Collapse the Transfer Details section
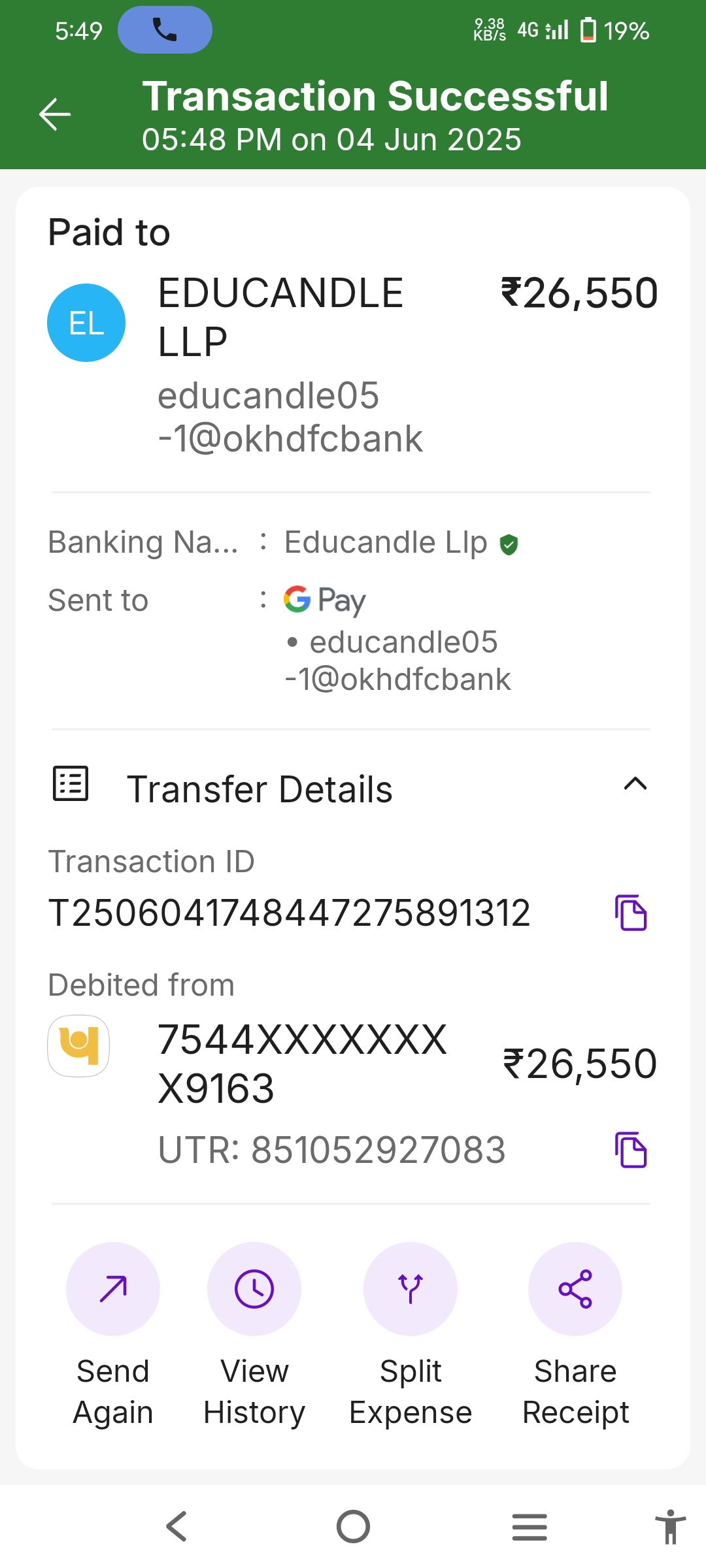This screenshot has width=706, height=1568. (635, 784)
